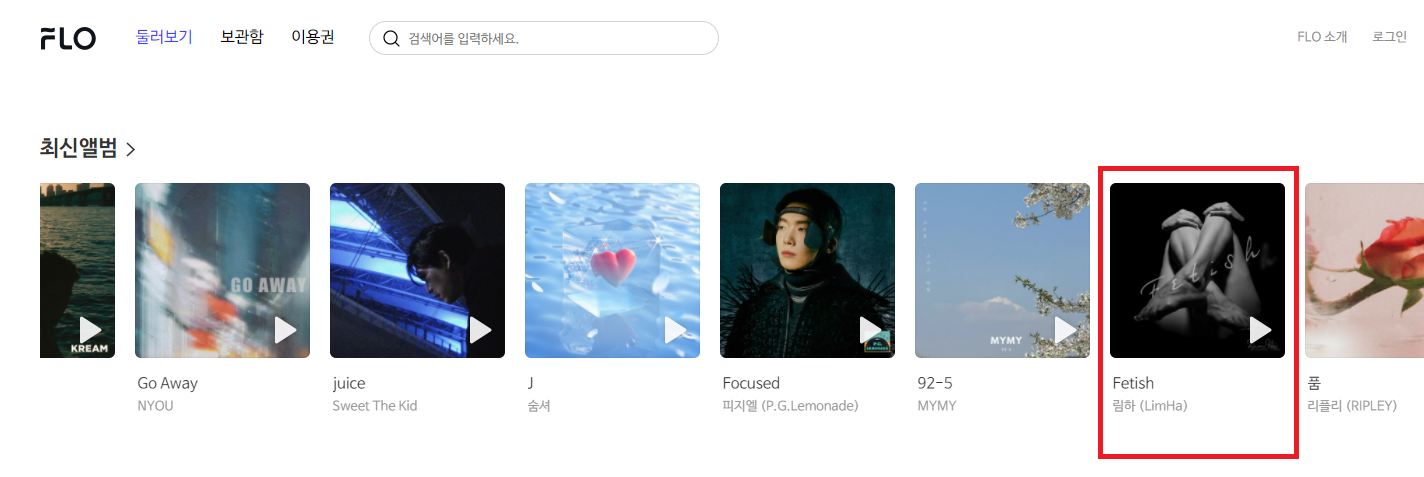Open the Focused album by P.G.Lemonade

807,270
